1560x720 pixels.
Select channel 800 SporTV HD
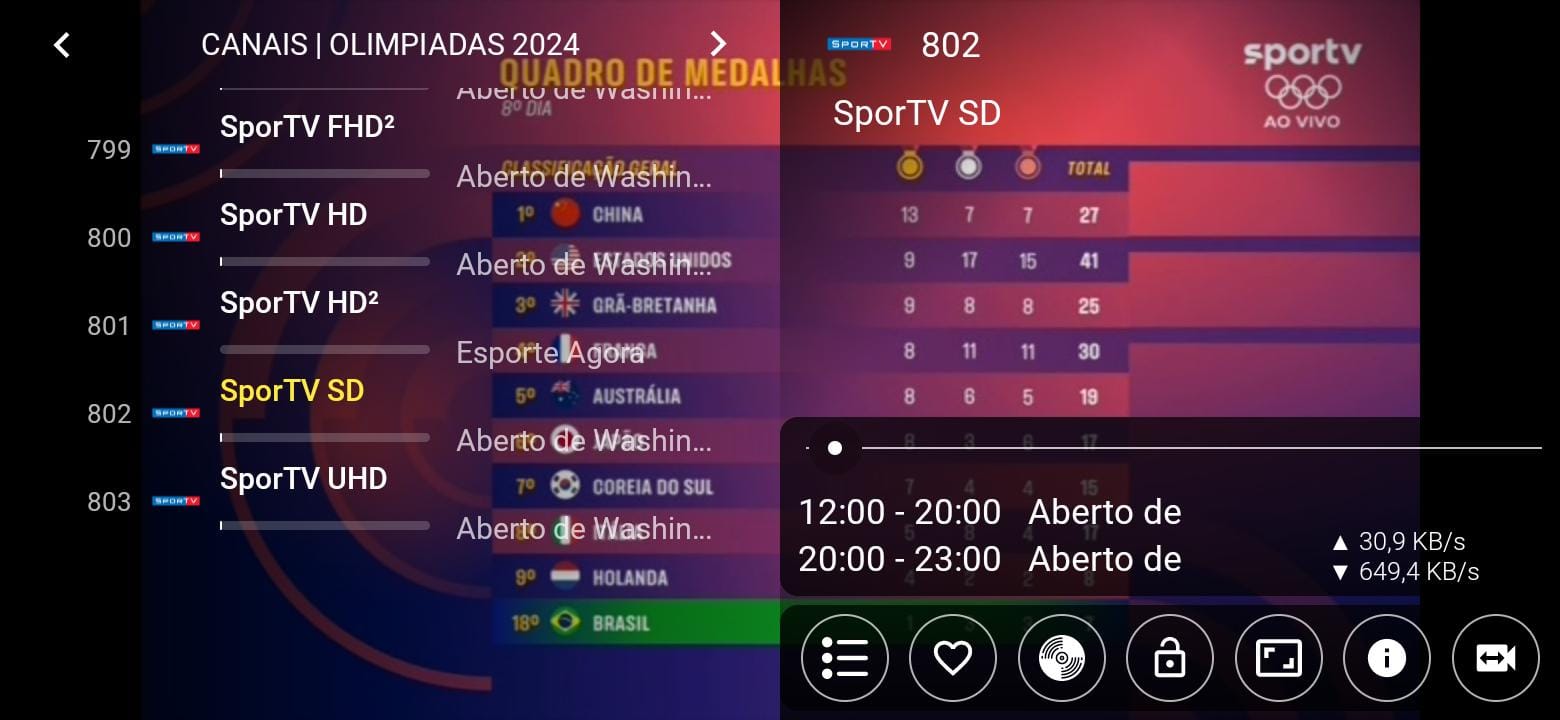pos(293,216)
